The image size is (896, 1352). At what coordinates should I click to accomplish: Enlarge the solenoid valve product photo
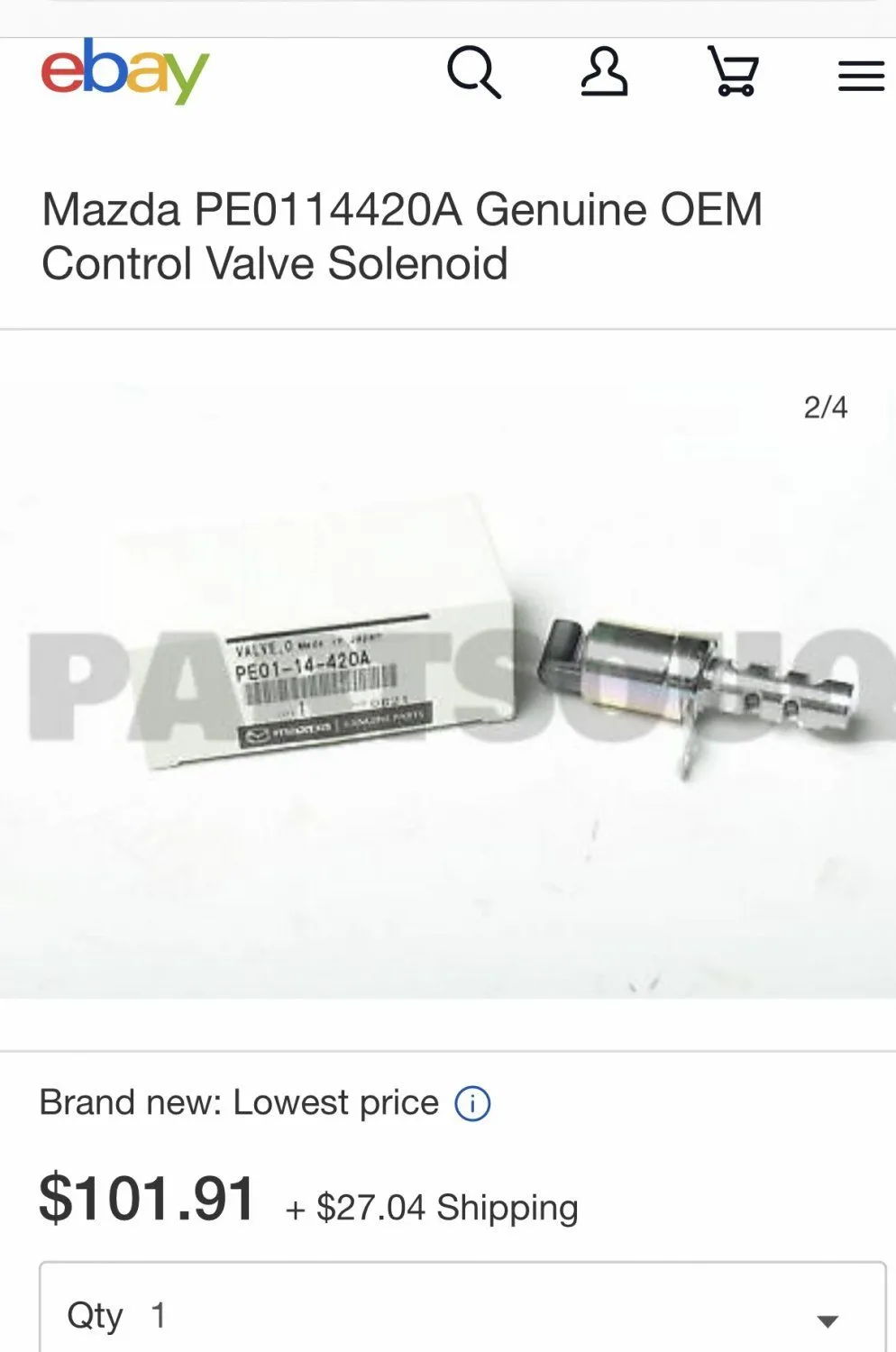pyautogui.click(x=448, y=691)
